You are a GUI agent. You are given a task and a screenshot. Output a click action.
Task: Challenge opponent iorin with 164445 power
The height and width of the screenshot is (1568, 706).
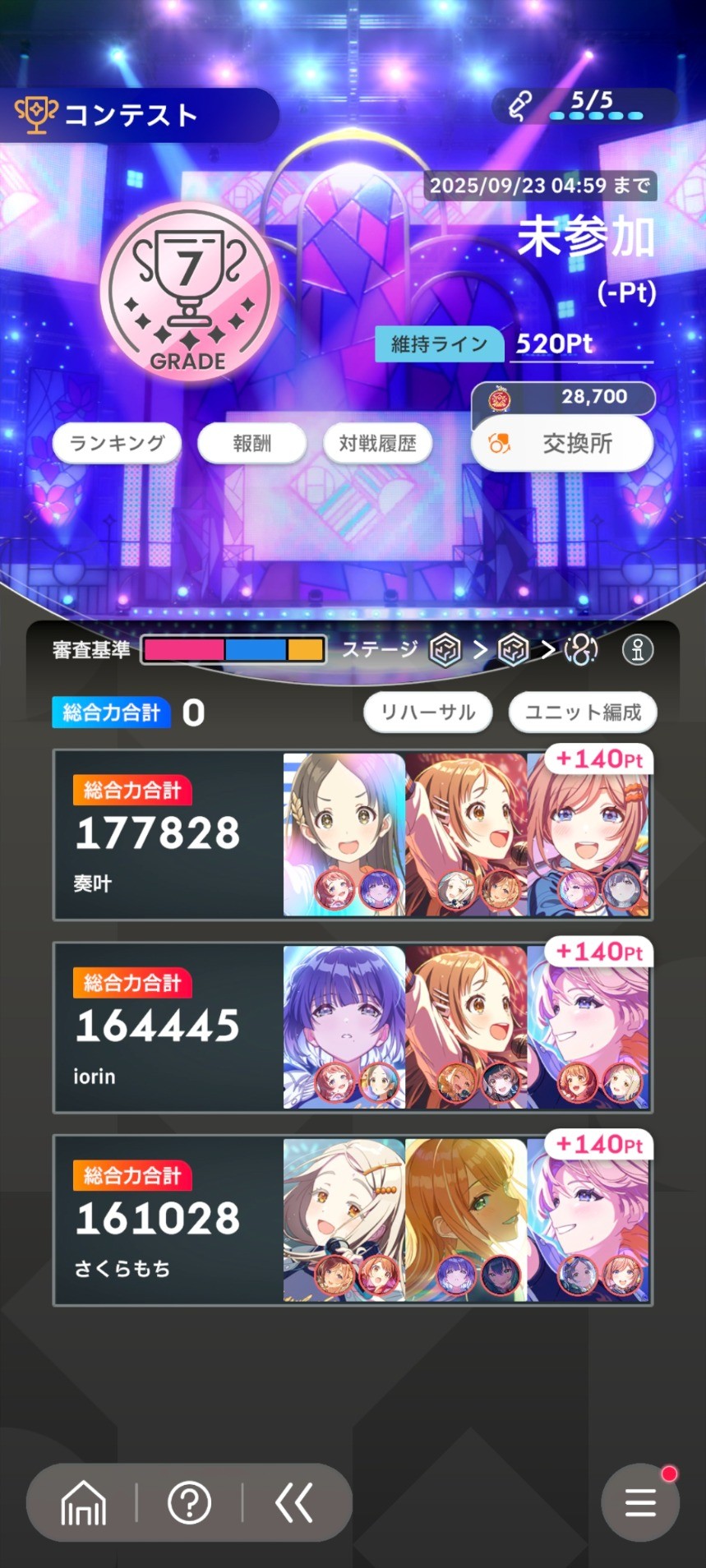pyautogui.click(x=353, y=1027)
